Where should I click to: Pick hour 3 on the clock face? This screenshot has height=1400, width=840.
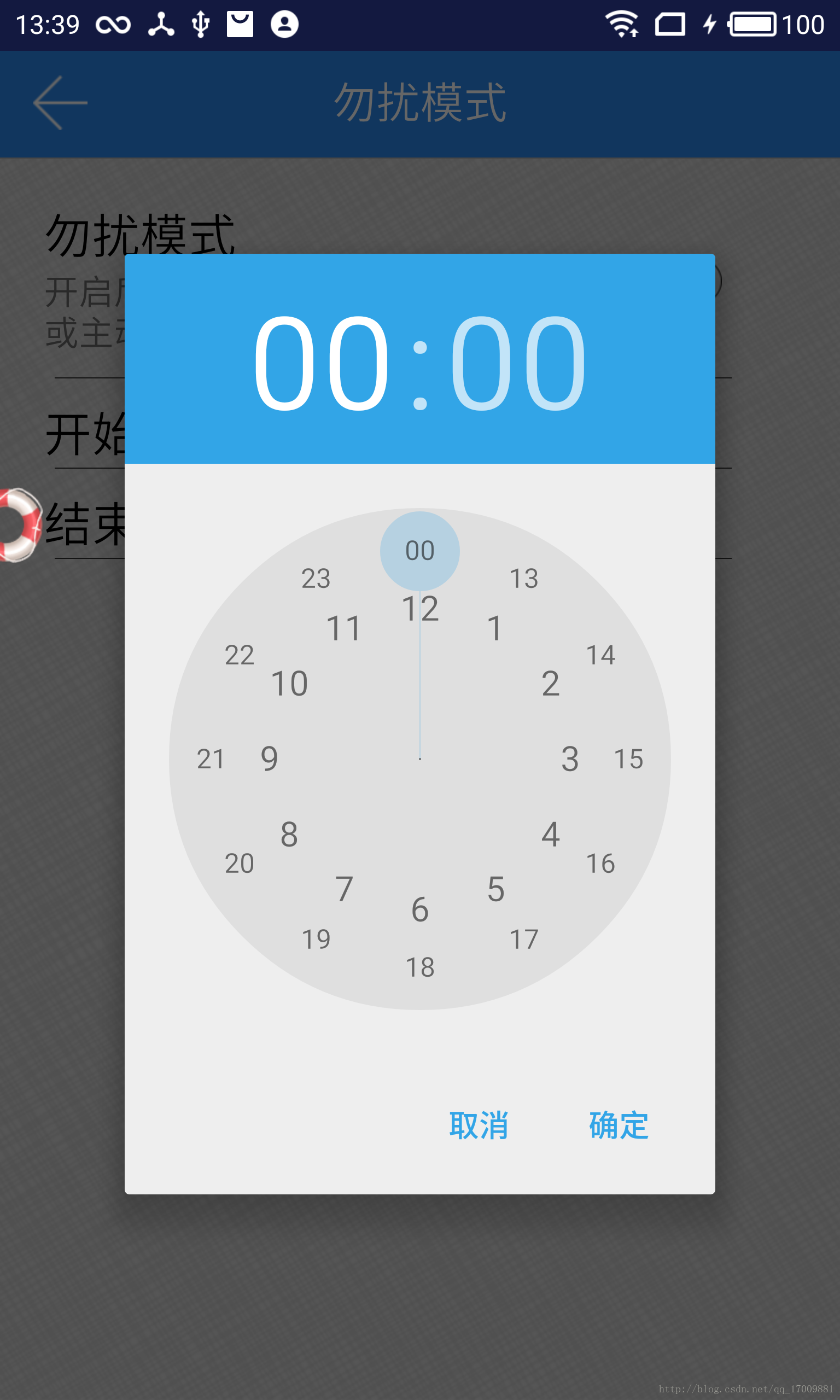pos(570,759)
